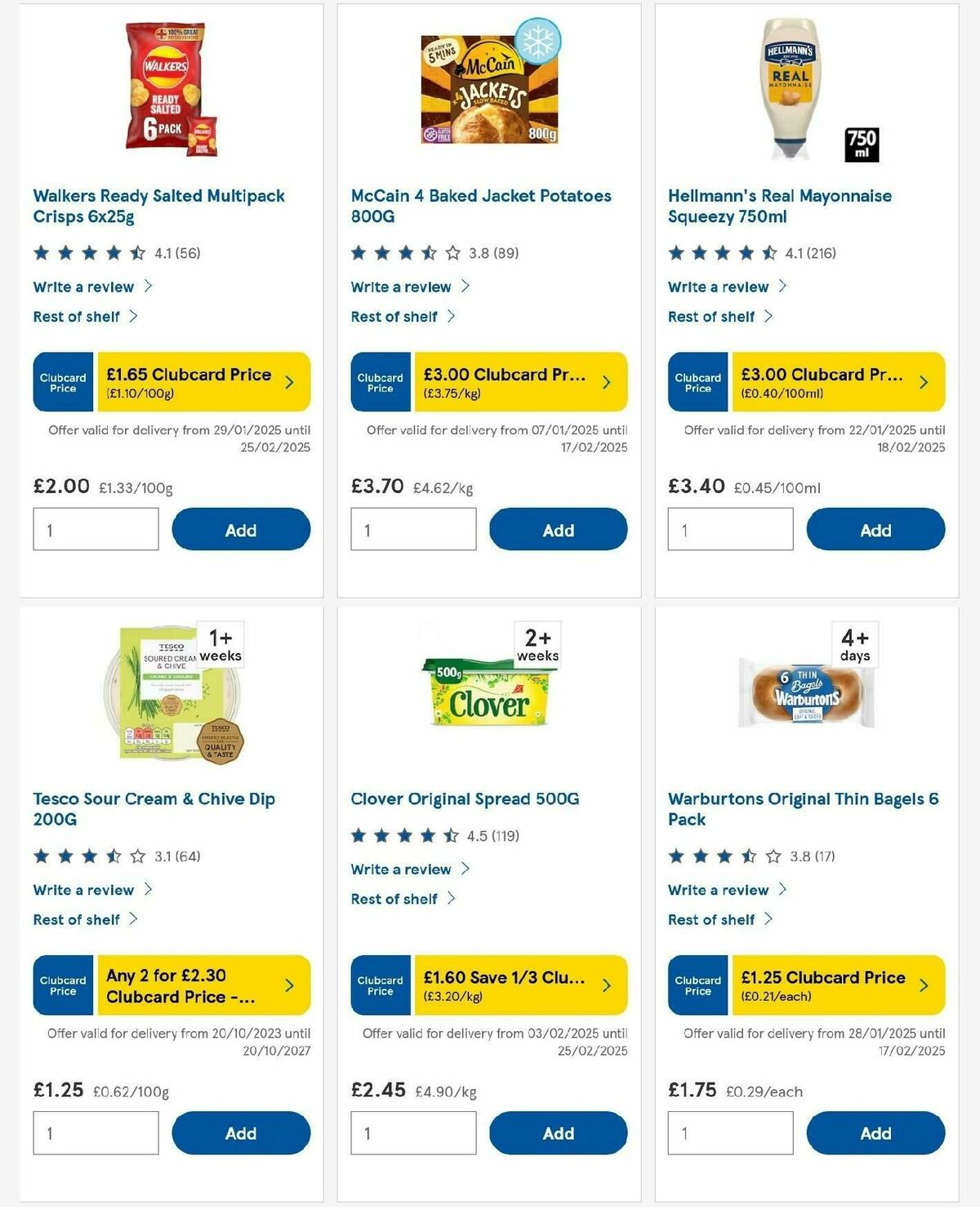
Task: Expand the McCain Clubcard Price offer chevron
Action: tap(606, 381)
